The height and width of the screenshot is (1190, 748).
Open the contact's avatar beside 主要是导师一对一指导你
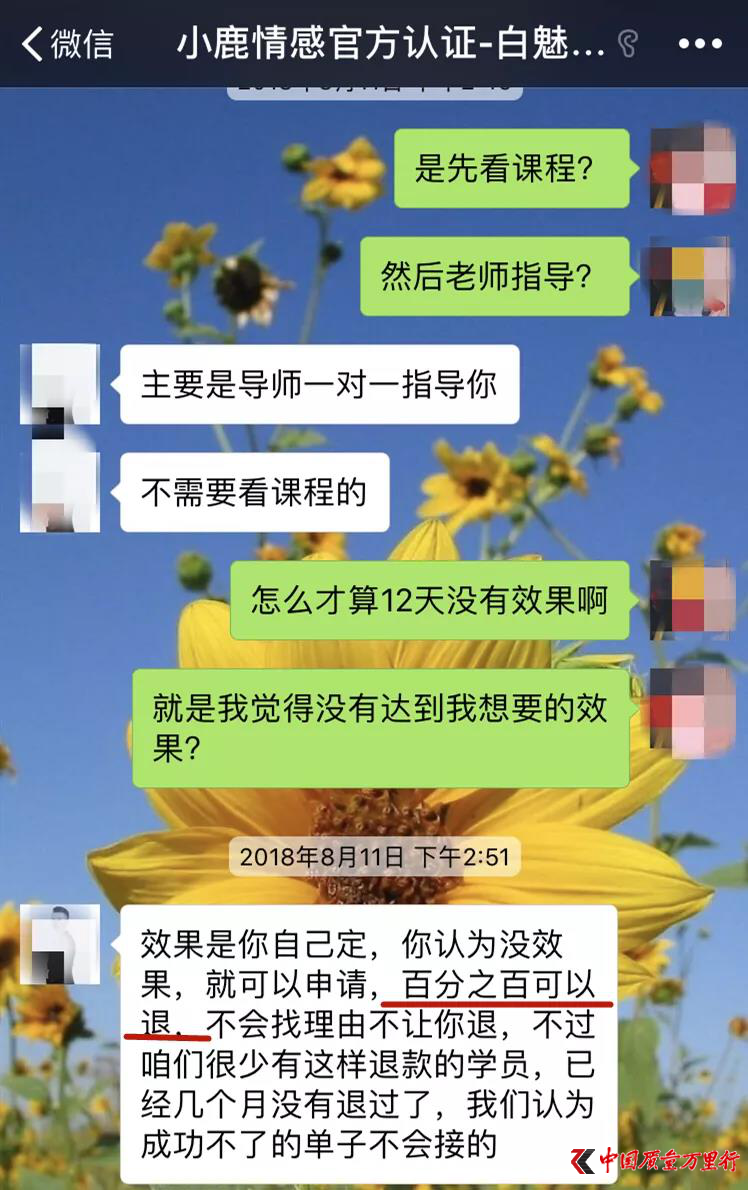pos(60,384)
